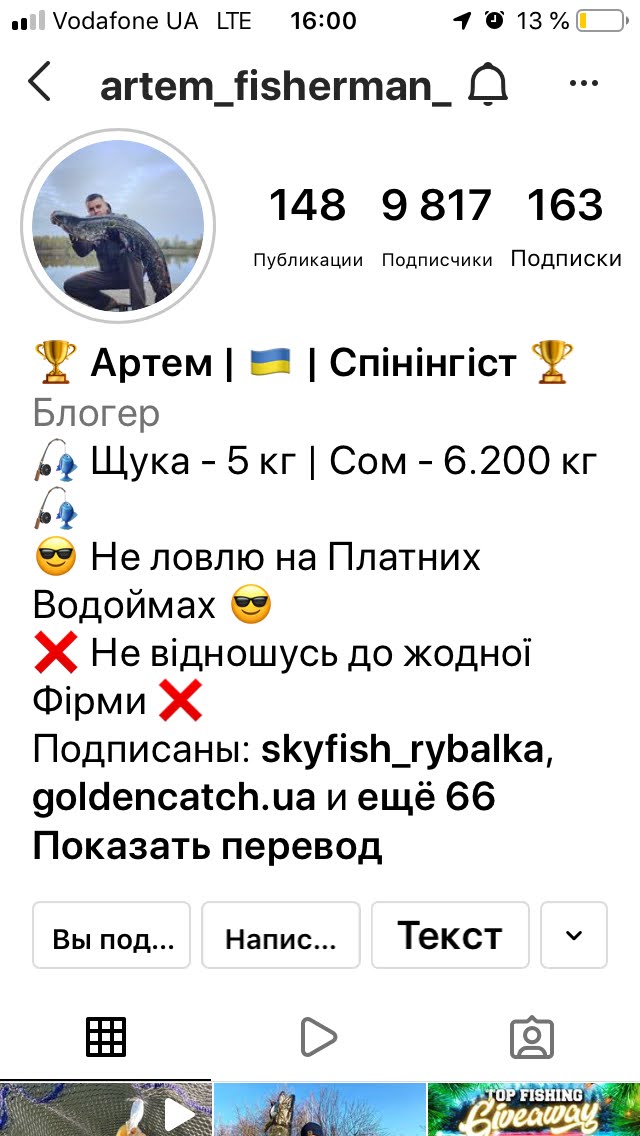The image size is (640, 1136).
Task: View artem_fisherman_ profile picture
Action: point(118,225)
